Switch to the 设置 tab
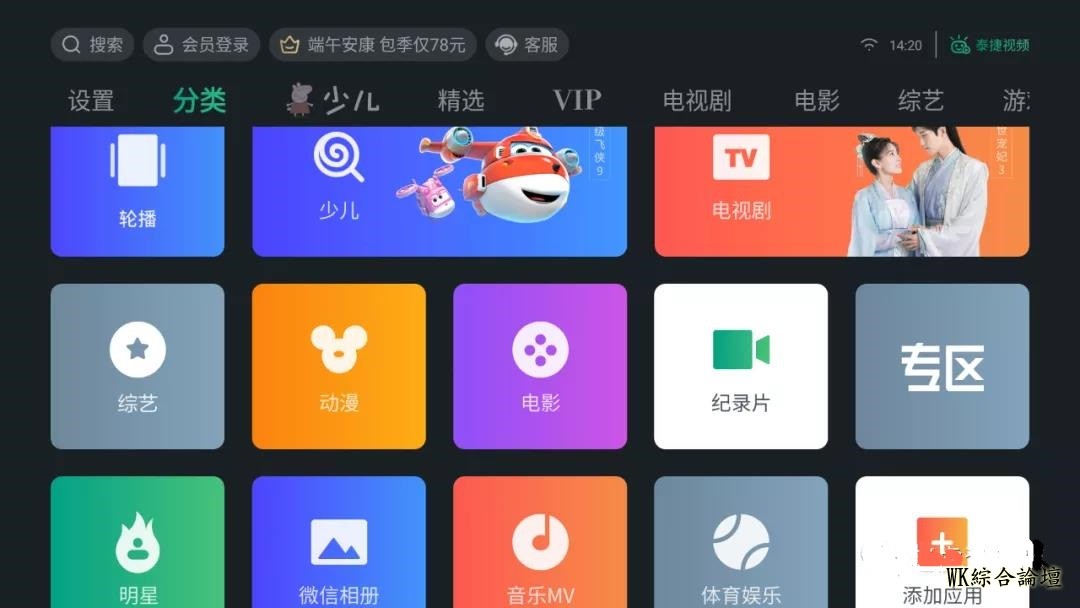The height and width of the screenshot is (608, 1080). (91, 100)
